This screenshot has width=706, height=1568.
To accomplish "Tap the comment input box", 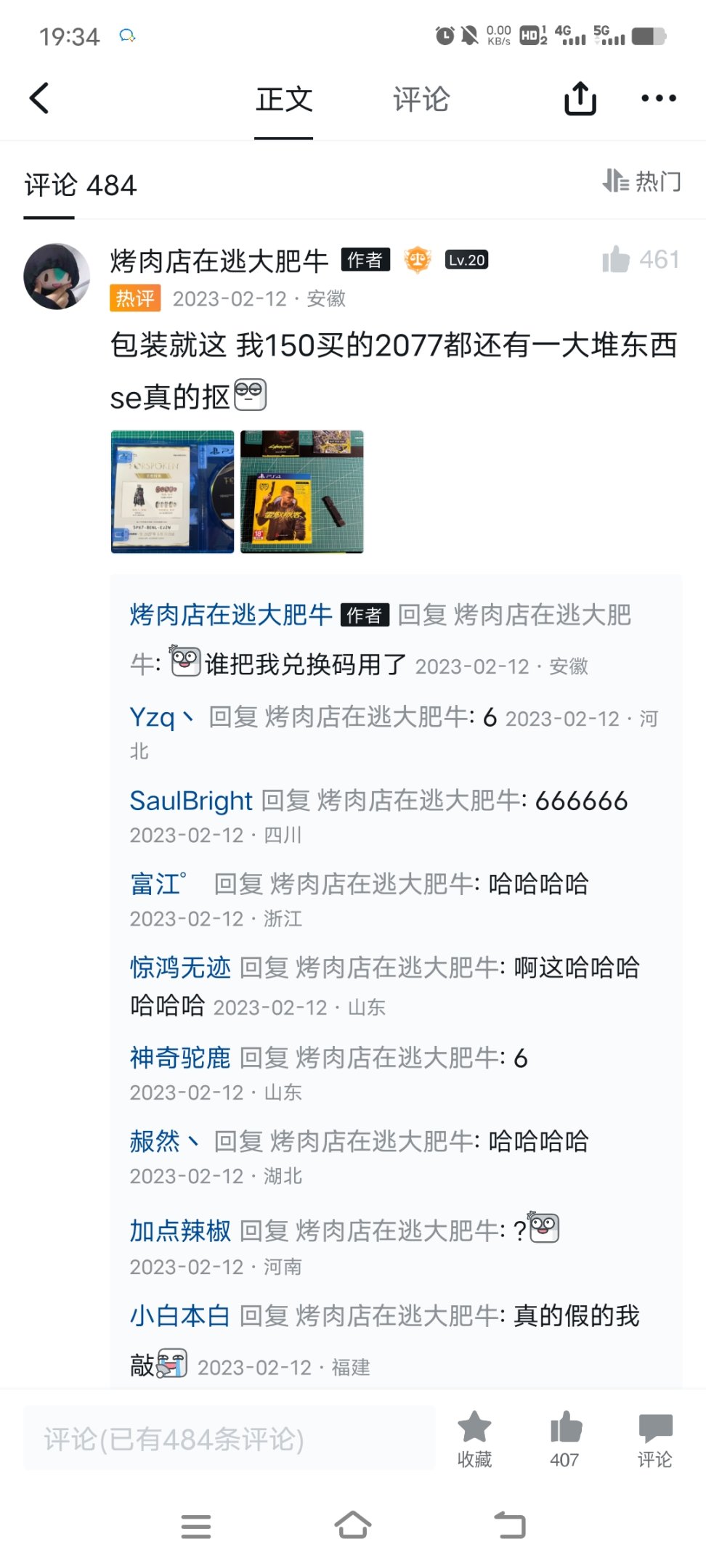I will [x=230, y=1438].
